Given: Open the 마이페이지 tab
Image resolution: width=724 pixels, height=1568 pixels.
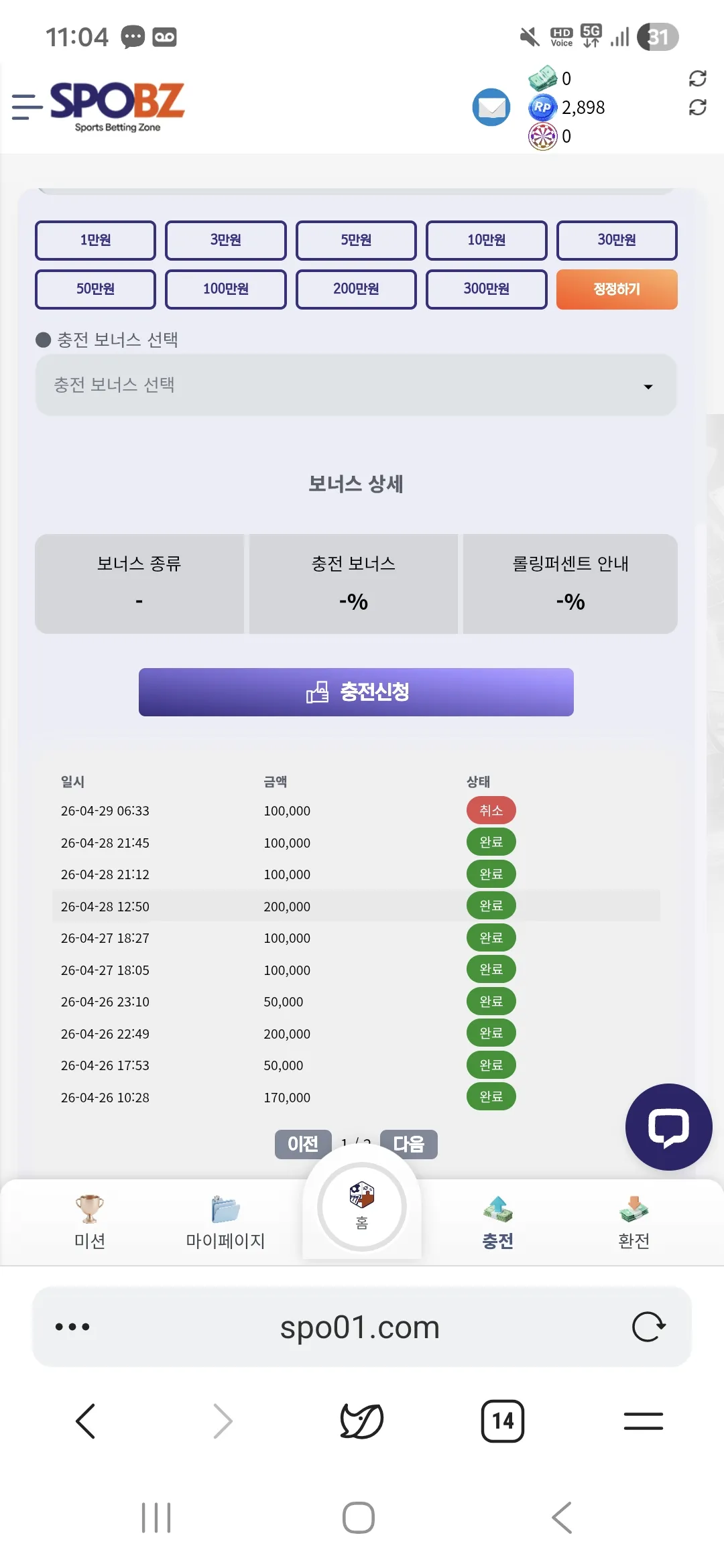Looking at the screenshot, I should click(x=225, y=1222).
